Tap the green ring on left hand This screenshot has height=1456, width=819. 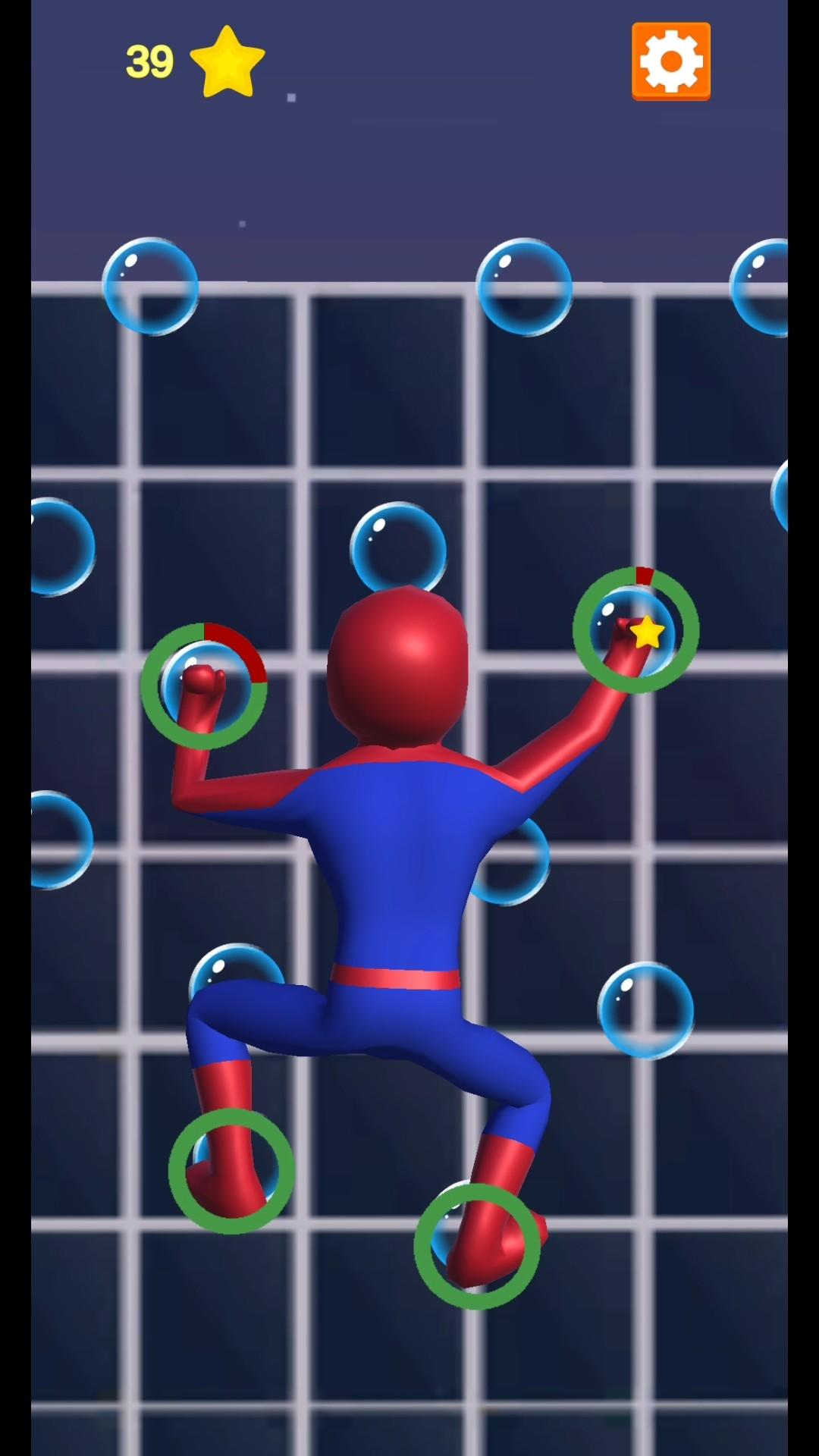pyautogui.click(x=204, y=686)
